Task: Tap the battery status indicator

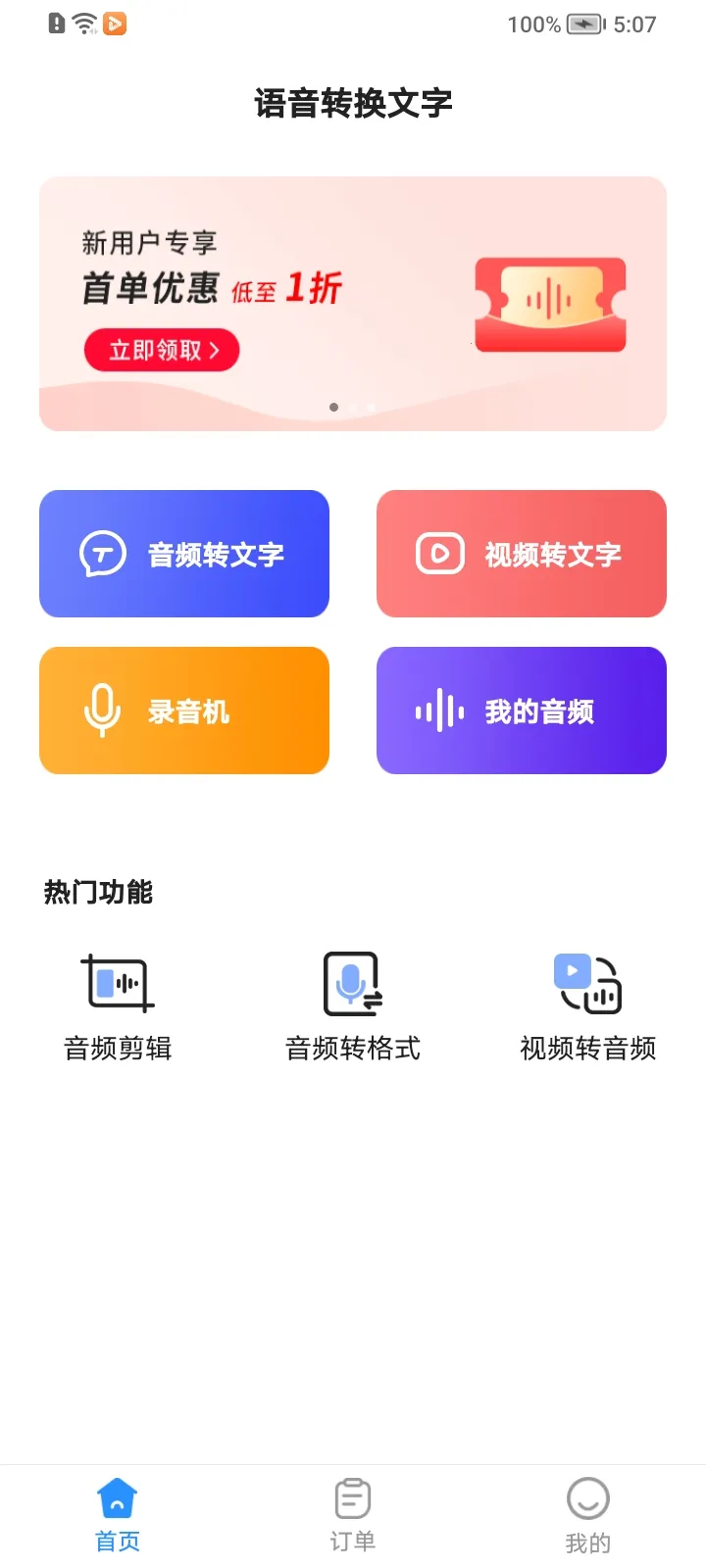Action: (x=585, y=24)
